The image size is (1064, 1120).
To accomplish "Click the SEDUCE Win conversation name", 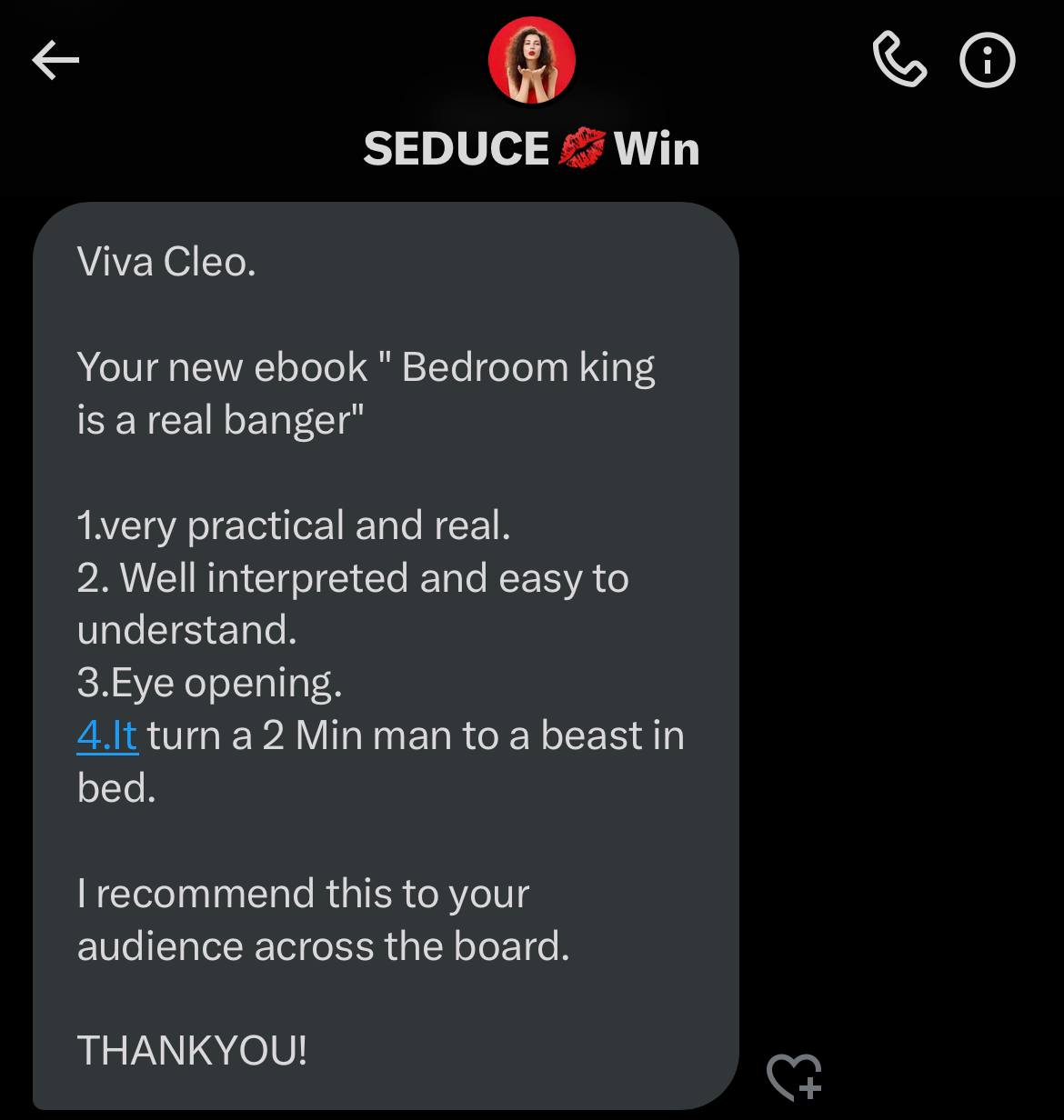I will click(x=531, y=148).
